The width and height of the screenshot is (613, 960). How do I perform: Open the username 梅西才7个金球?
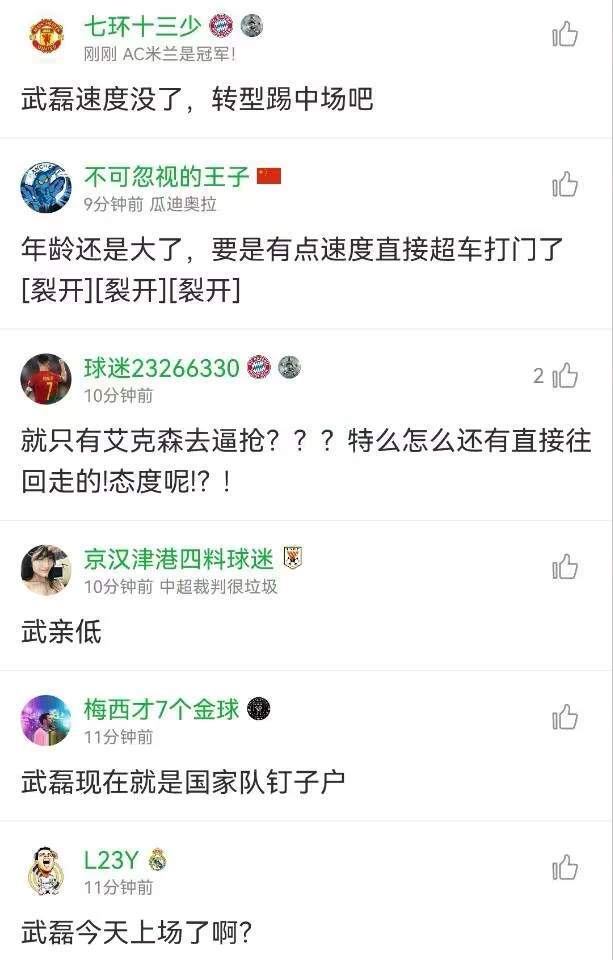coord(161,709)
